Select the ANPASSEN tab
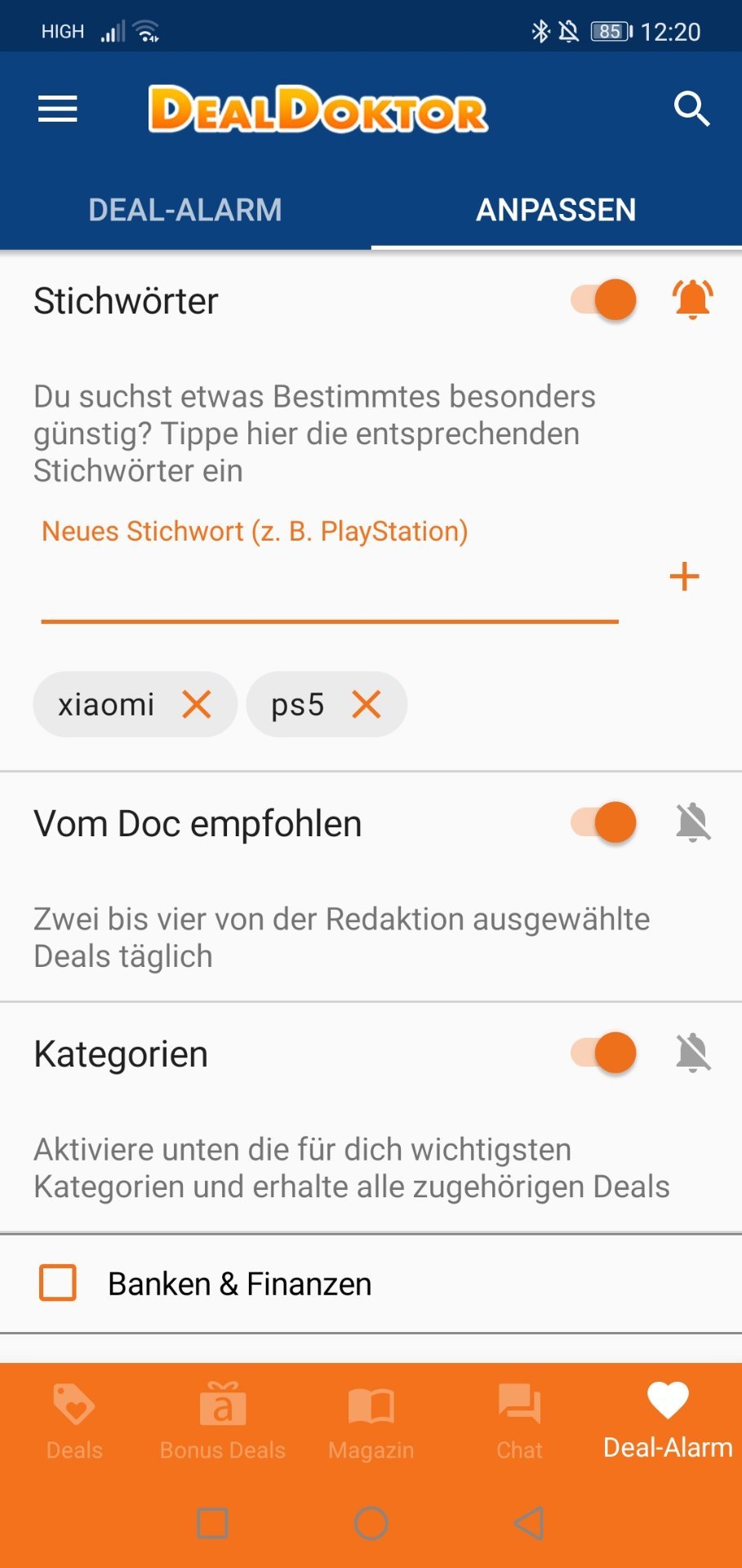 click(x=556, y=210)
